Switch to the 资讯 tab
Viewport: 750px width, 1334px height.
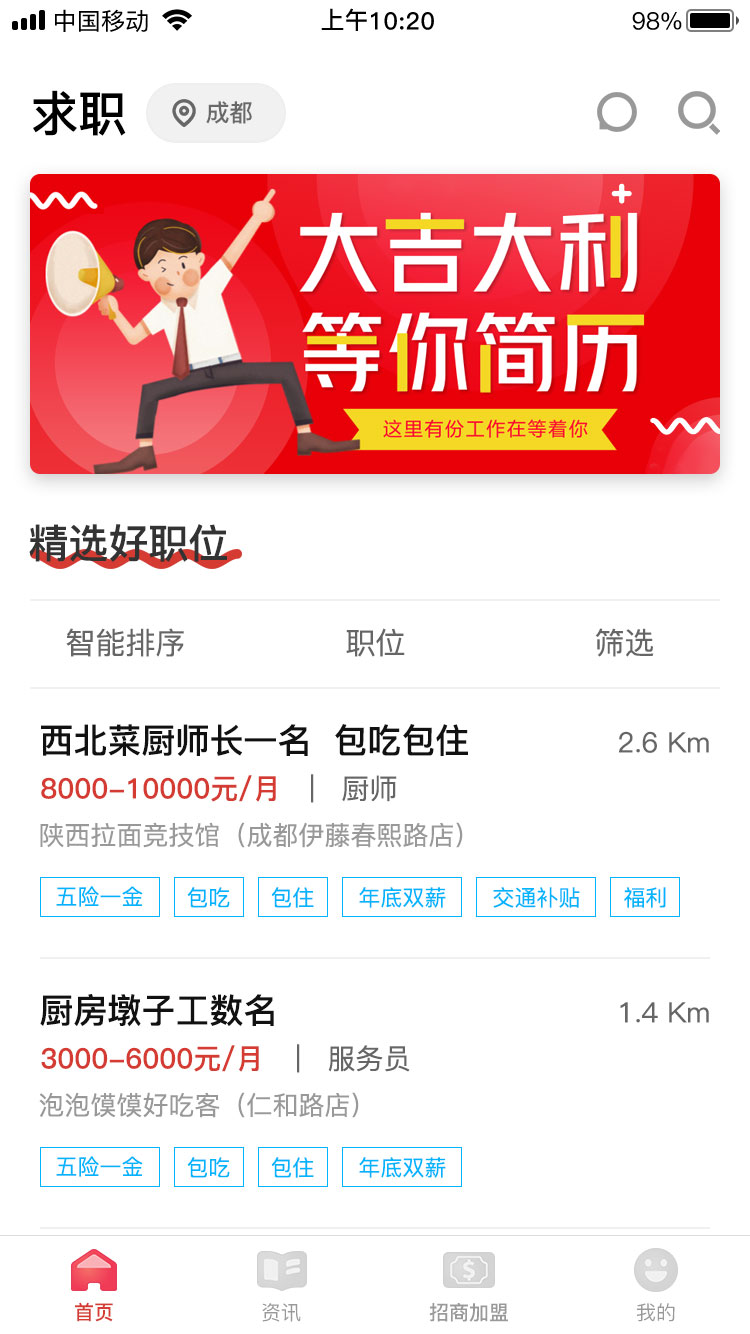tap(281, 1285)
